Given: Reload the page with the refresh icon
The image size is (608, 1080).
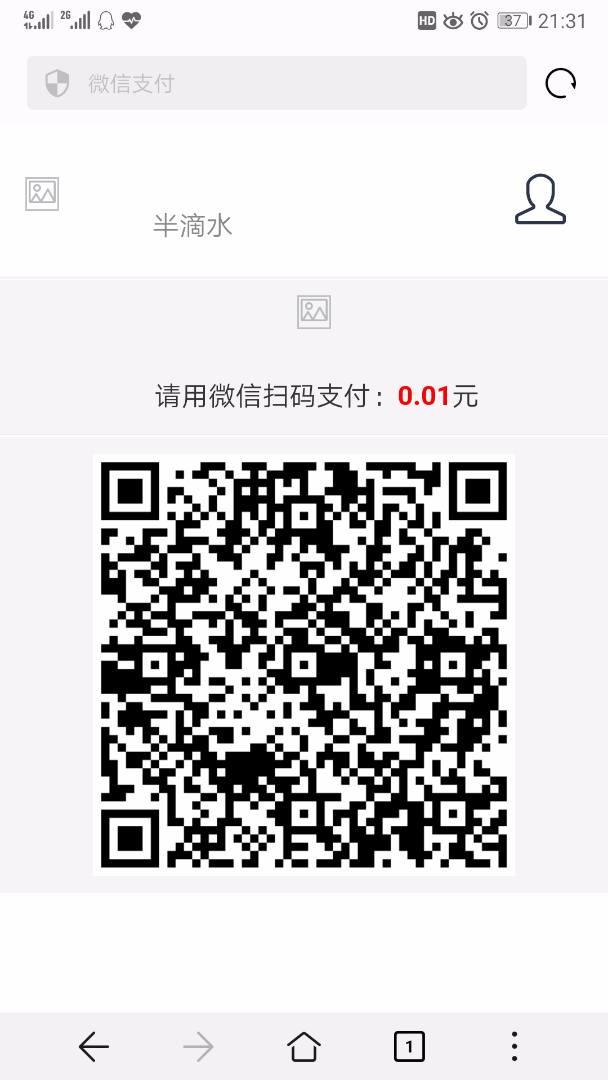Looking at the screenshot, I should [x=560, y=84].
